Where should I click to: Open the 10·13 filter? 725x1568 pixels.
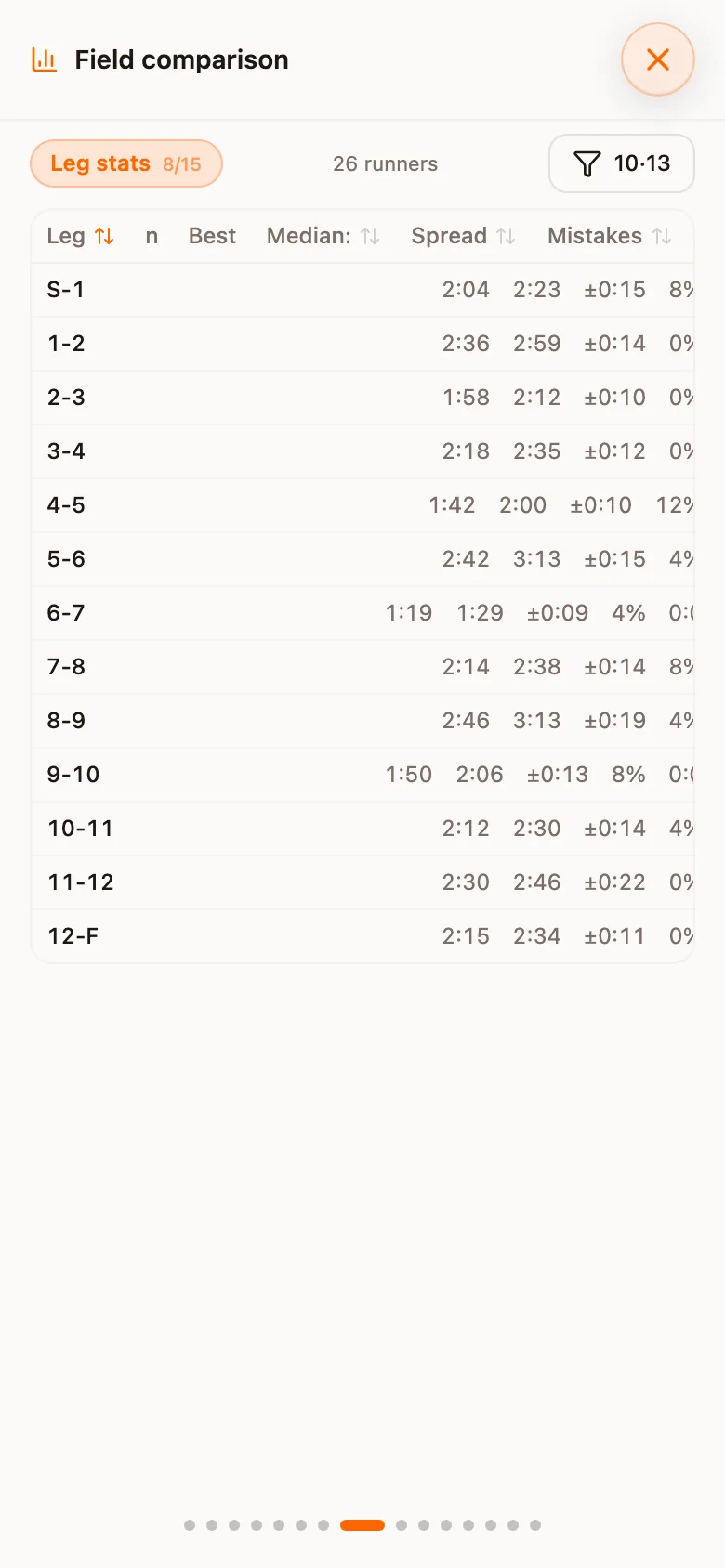pos(622,163)
